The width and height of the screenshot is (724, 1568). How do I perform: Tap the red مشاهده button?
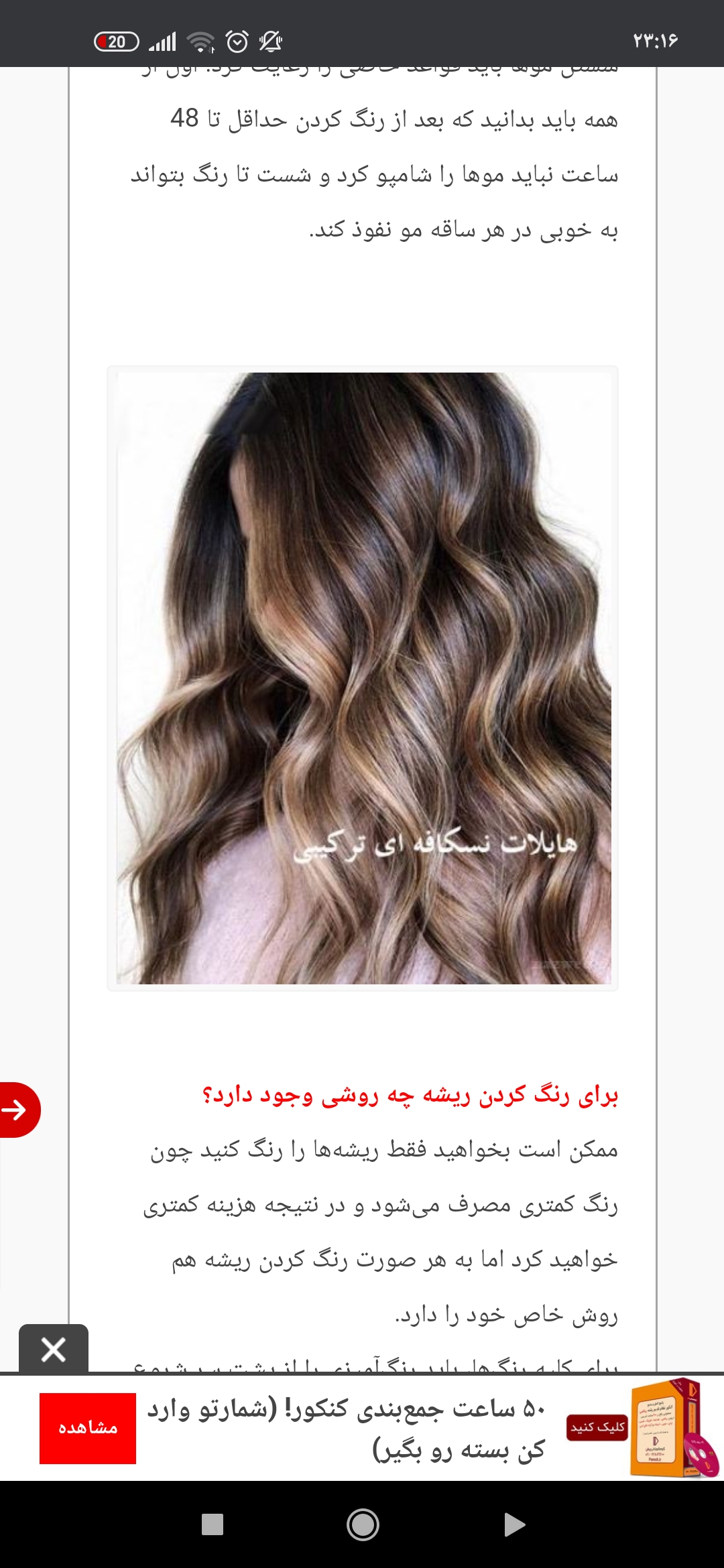(88, 1428)
